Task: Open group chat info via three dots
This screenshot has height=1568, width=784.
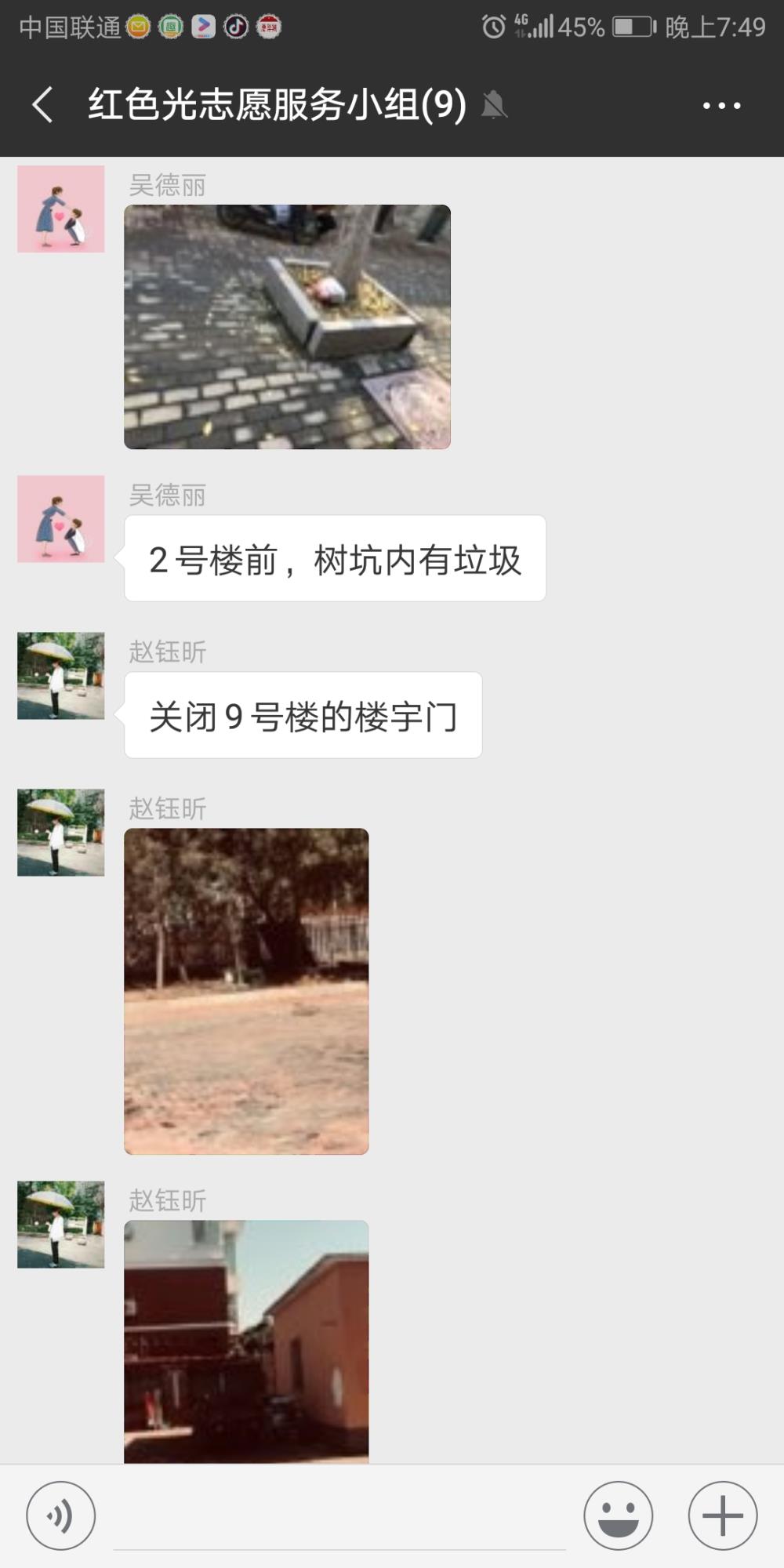Action: pos(722,105)
